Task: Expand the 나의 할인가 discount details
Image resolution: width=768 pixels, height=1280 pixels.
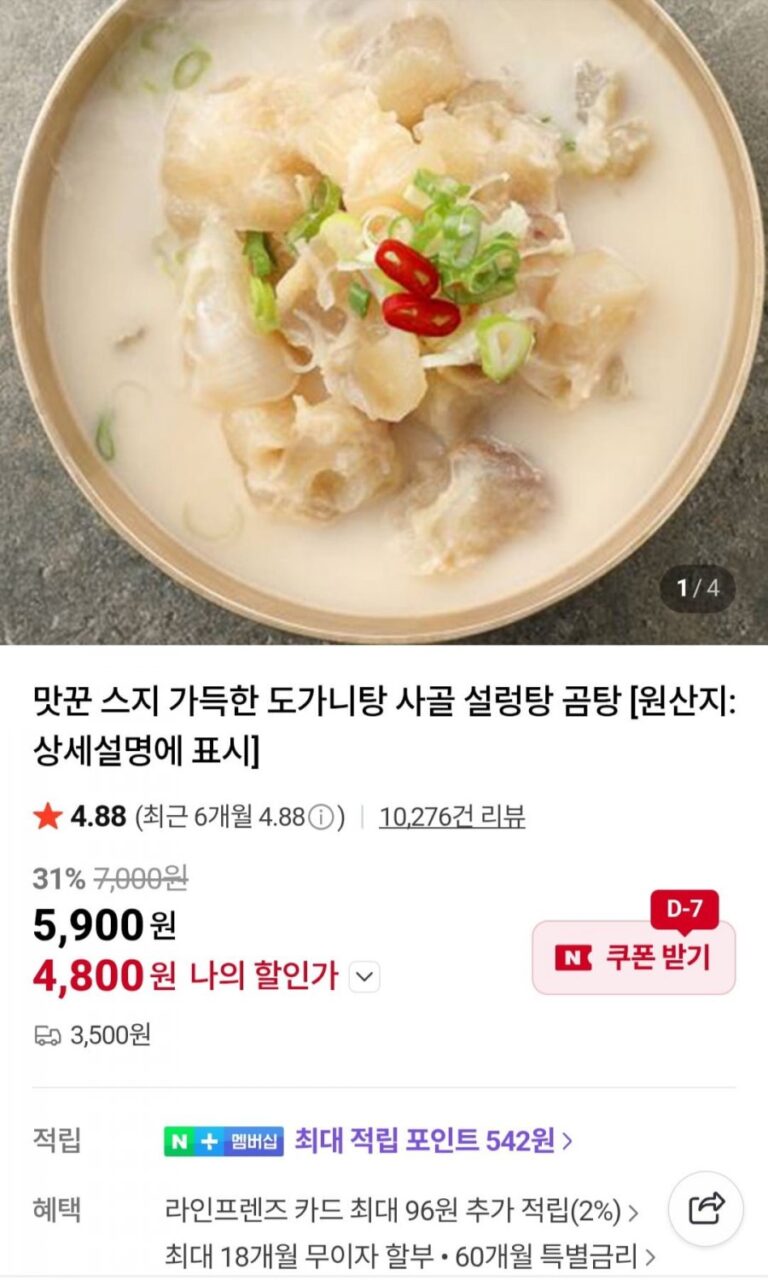Action: [x=366, y=977]
